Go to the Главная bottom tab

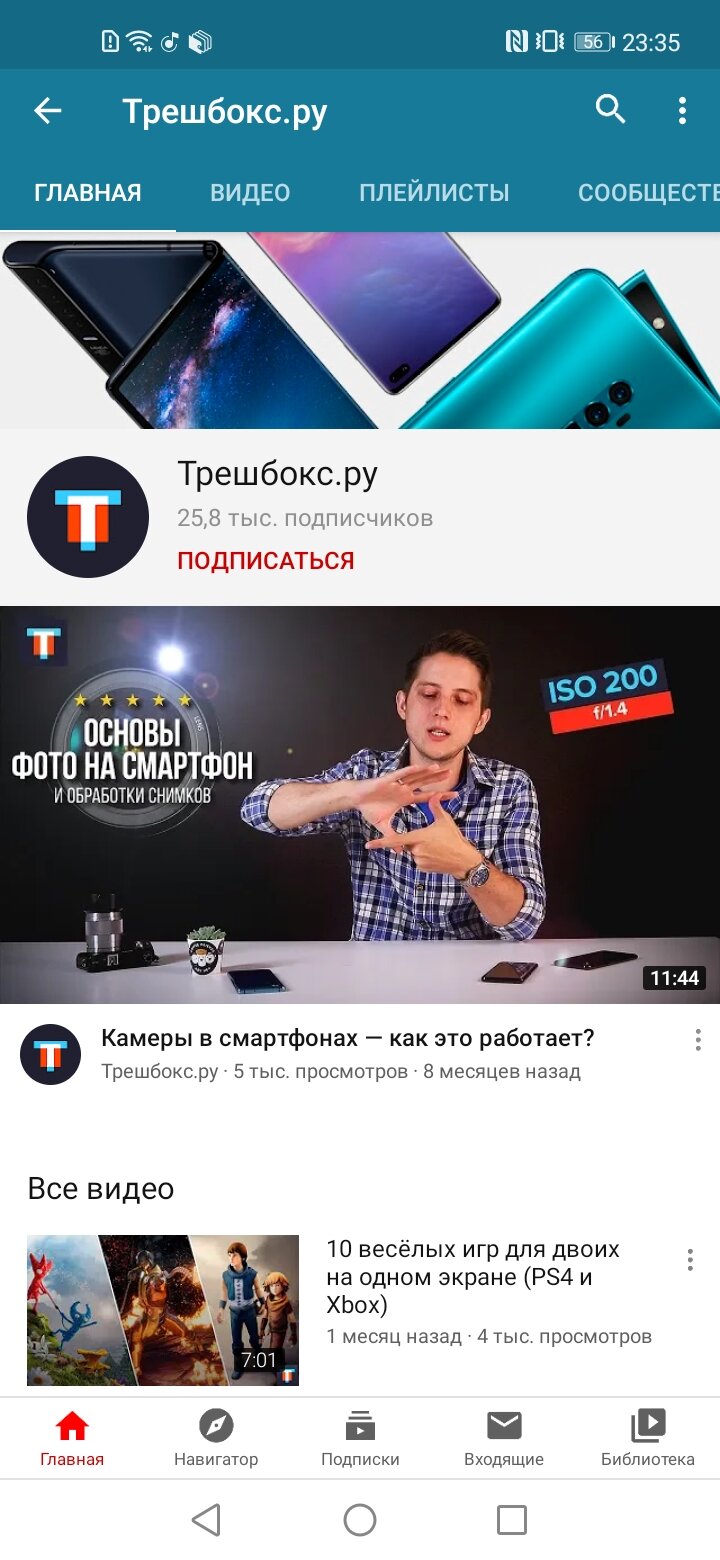[x=72, y=1438]
